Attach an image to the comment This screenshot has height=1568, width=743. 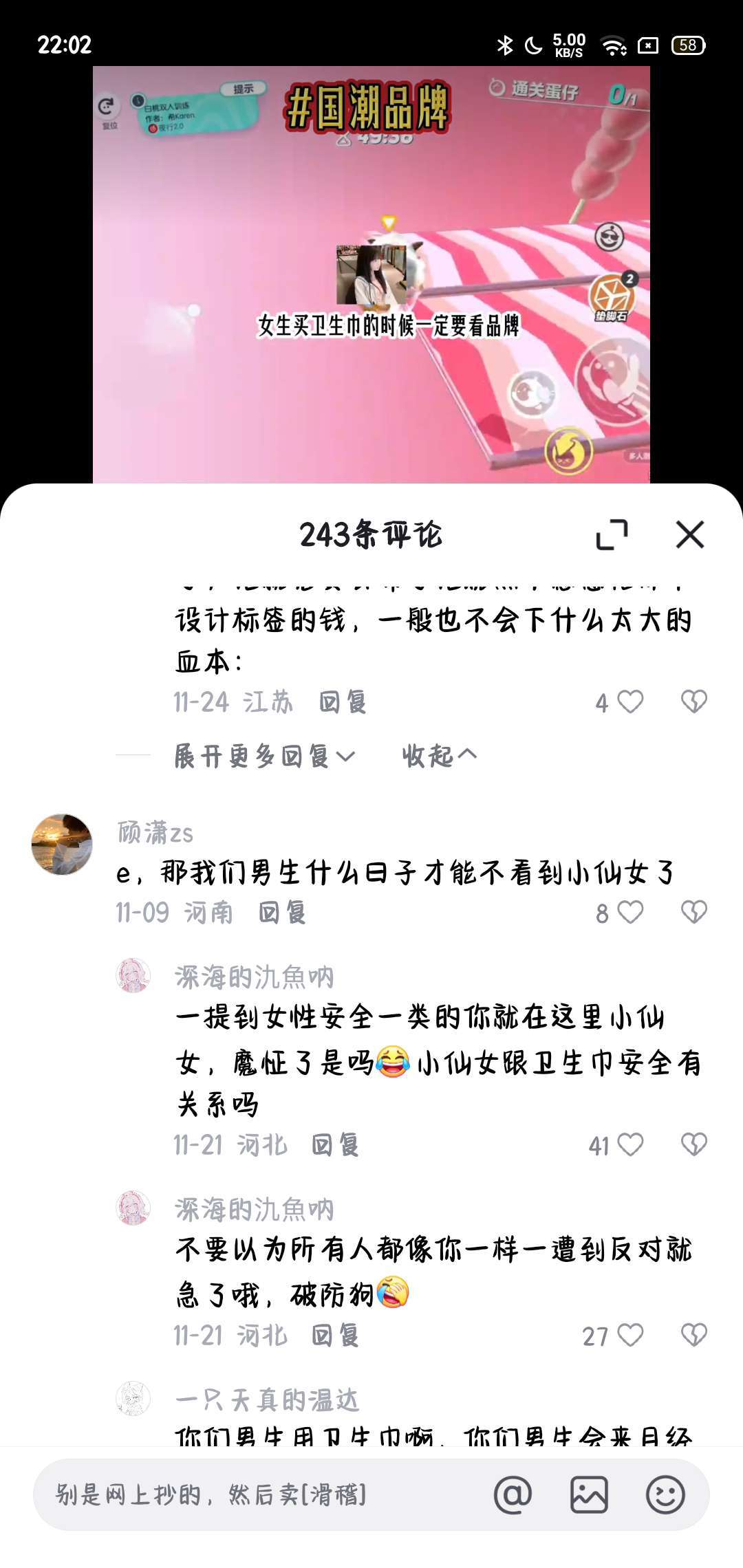point(589,1494)
